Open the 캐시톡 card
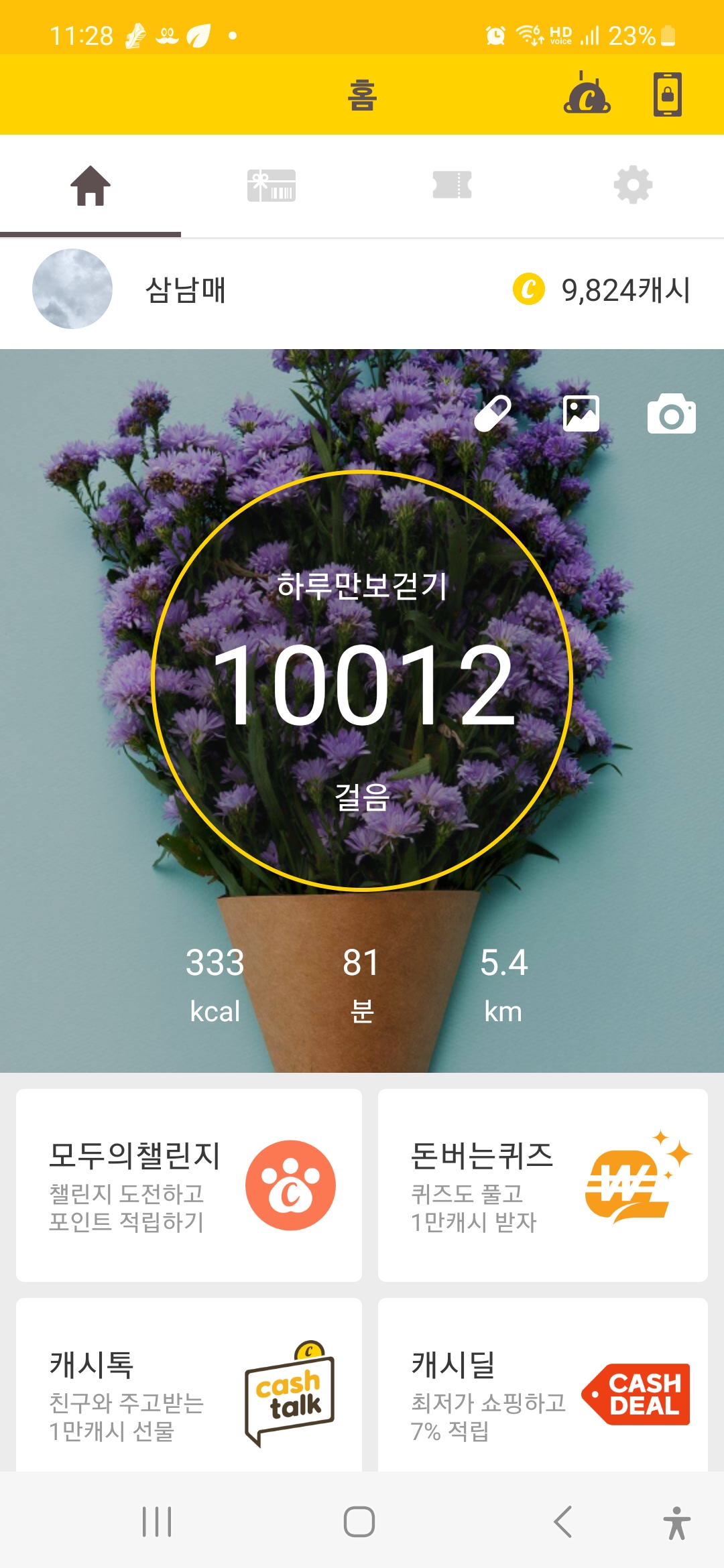 [x=189, y=1387]
